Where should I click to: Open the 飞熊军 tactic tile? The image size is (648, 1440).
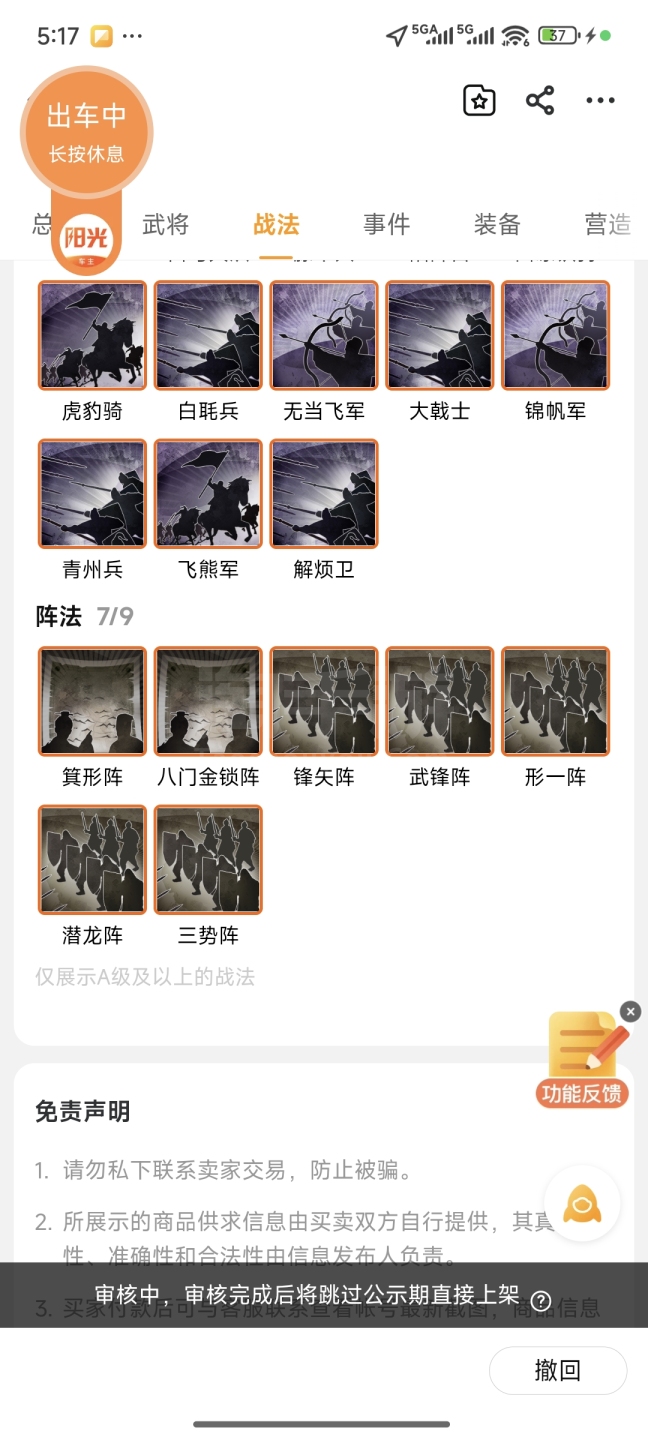(x=208, y=494)
